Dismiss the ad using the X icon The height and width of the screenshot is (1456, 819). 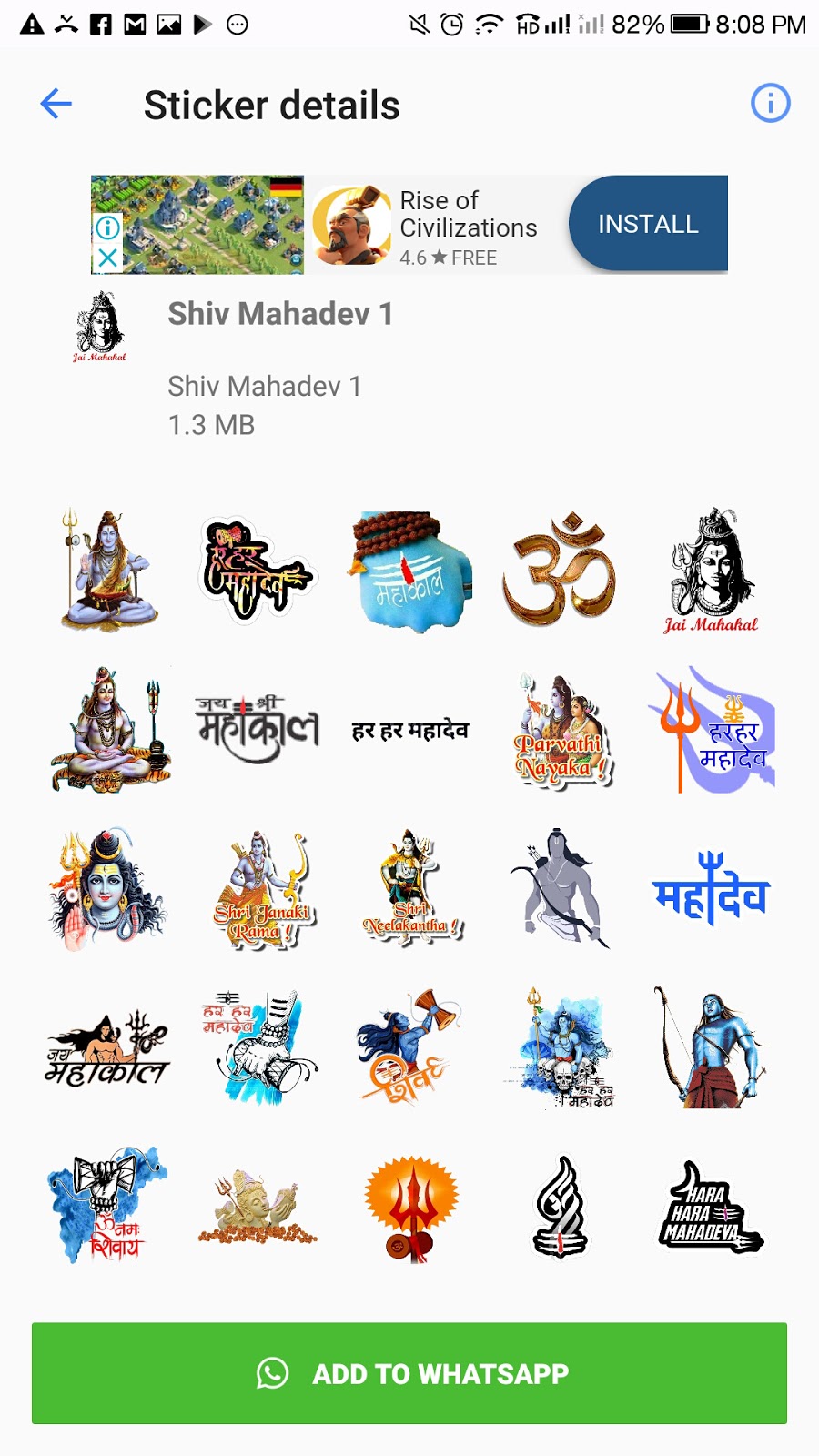pyautogui.click(x=109, y=259)
